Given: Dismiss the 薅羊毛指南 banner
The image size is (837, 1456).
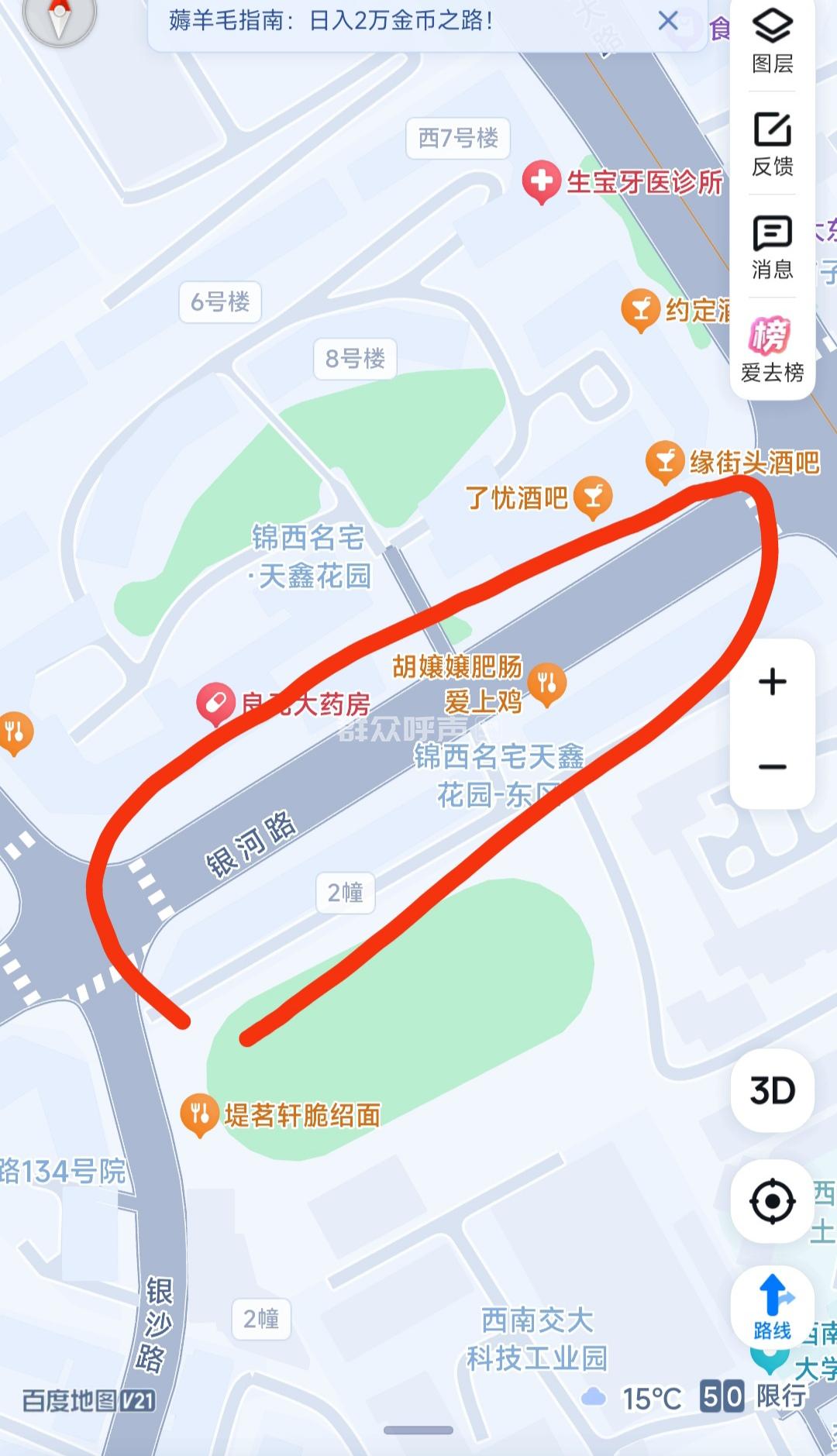Looking at the screenshot, I should [x=668, y=21].
